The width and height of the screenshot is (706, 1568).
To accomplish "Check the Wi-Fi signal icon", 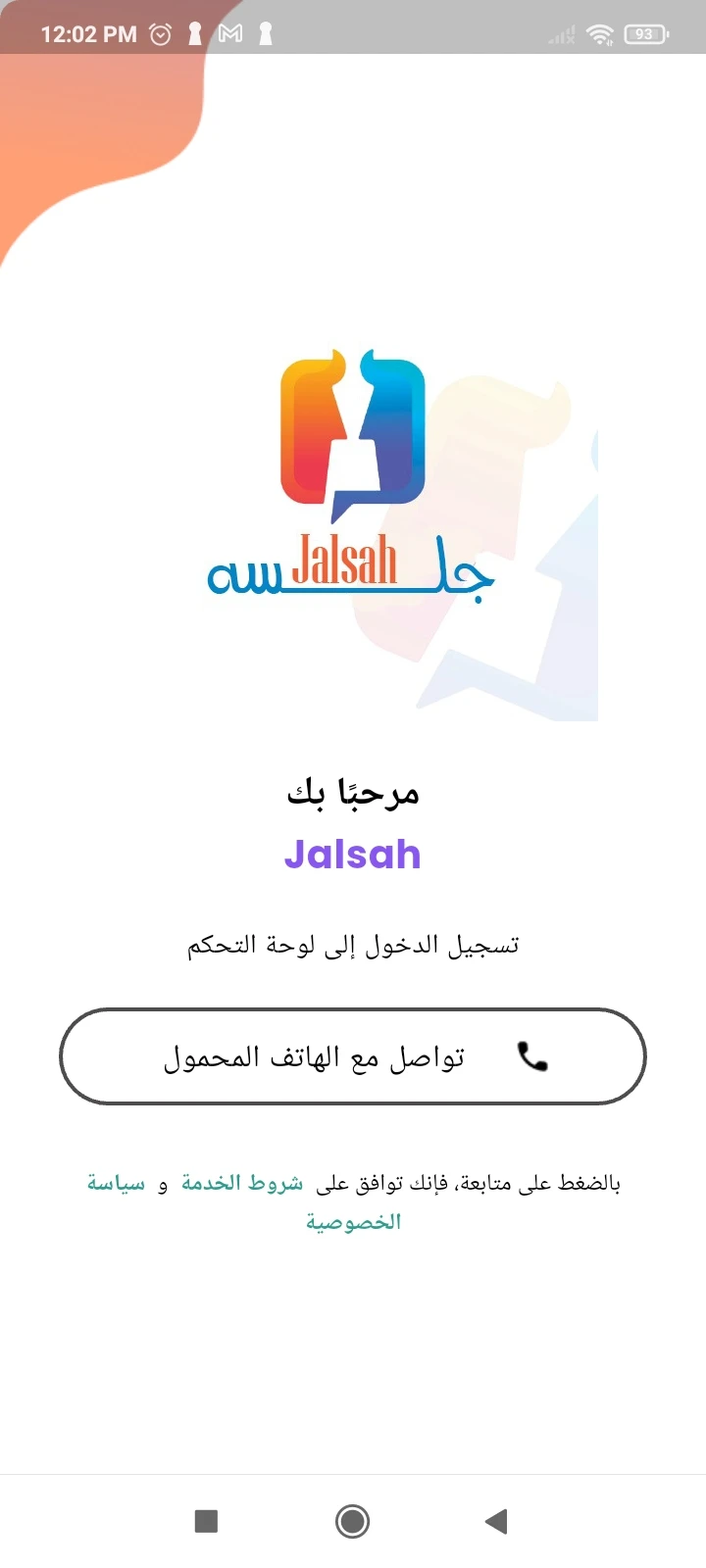I will 600,32.
